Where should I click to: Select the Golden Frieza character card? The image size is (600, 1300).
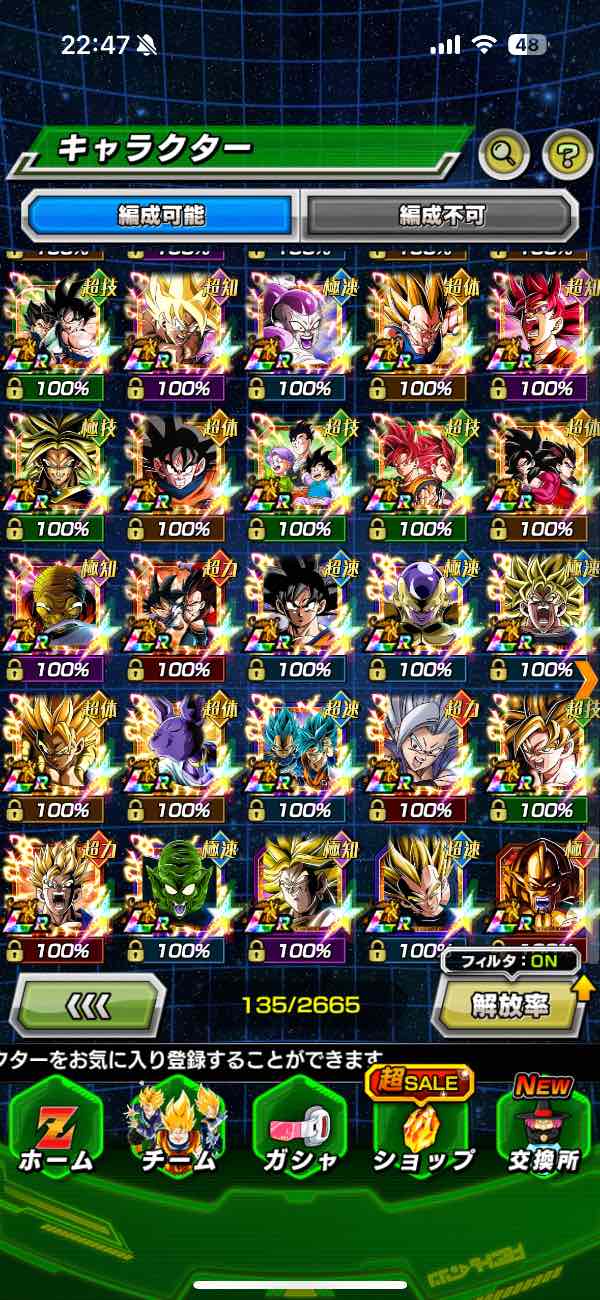(x=419, y=605)
